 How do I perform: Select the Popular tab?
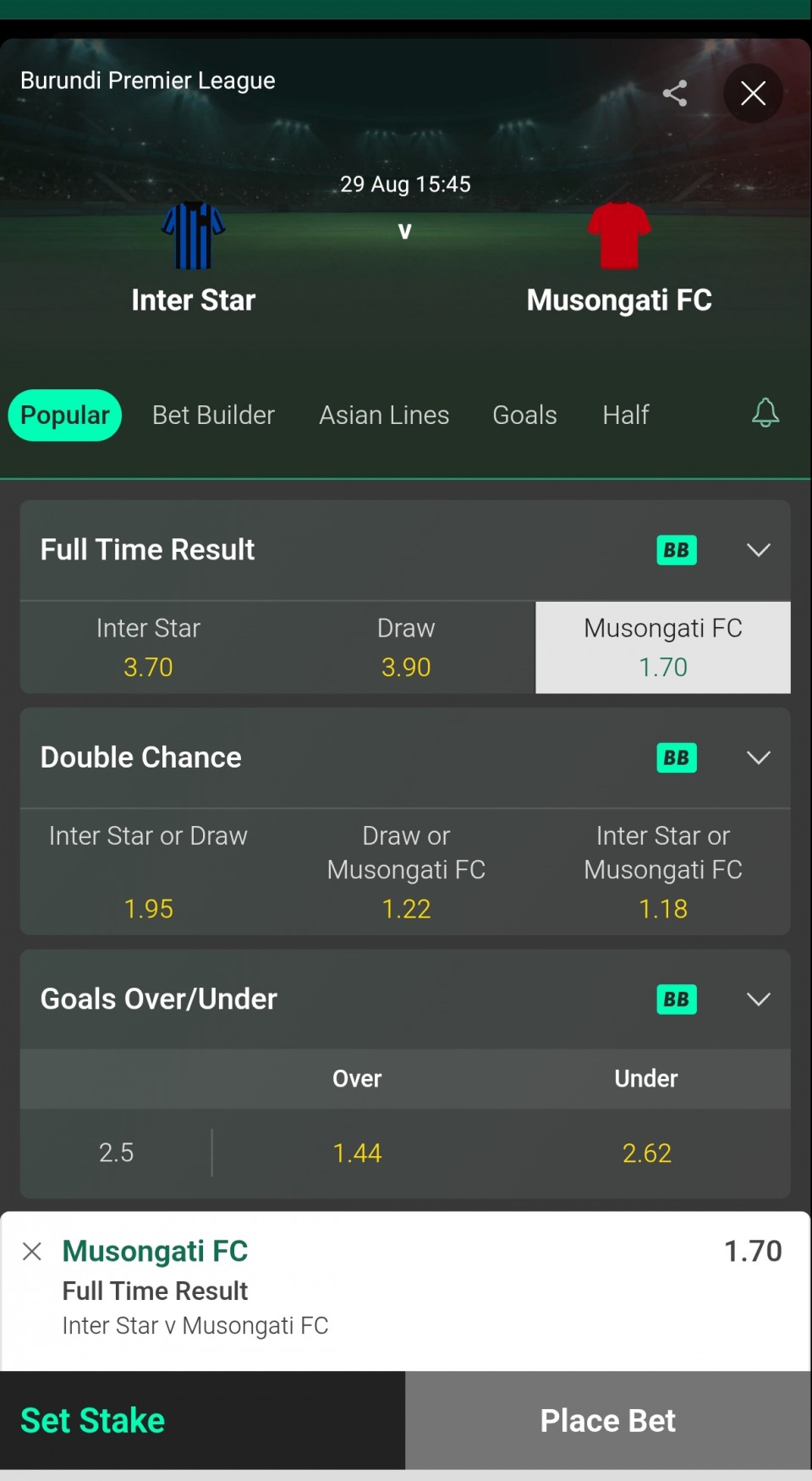point(65,416)
